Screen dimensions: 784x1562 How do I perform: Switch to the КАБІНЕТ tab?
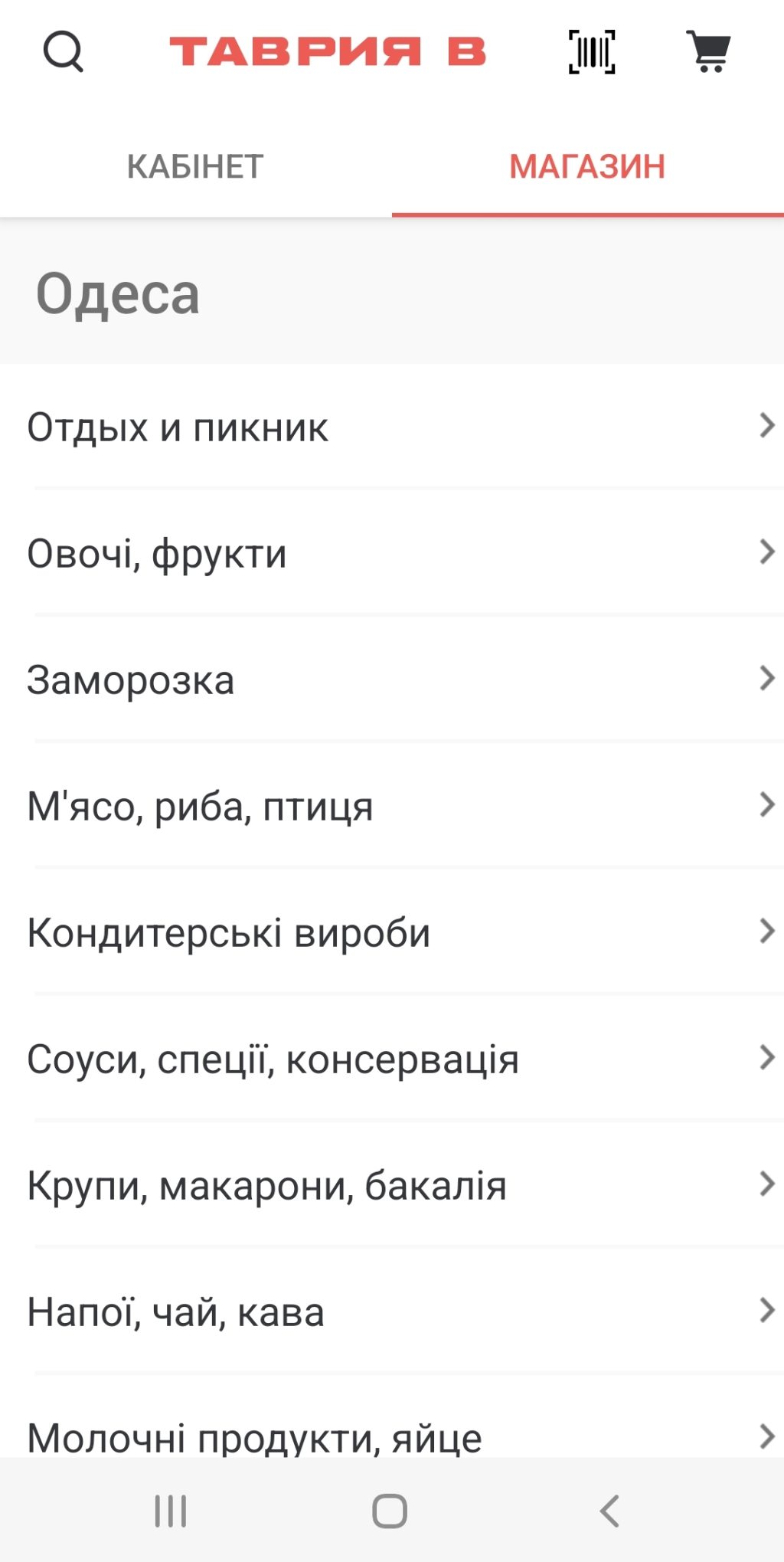click(x=195, y=167)
